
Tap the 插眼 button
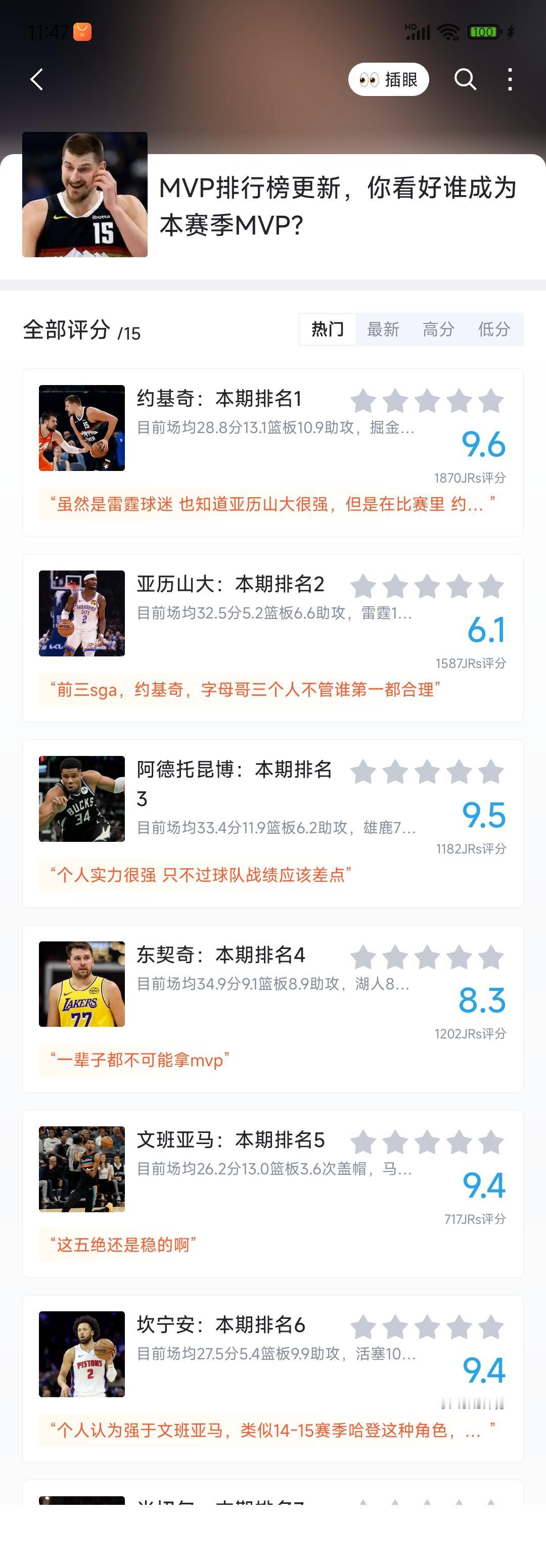tap(390, 79)
